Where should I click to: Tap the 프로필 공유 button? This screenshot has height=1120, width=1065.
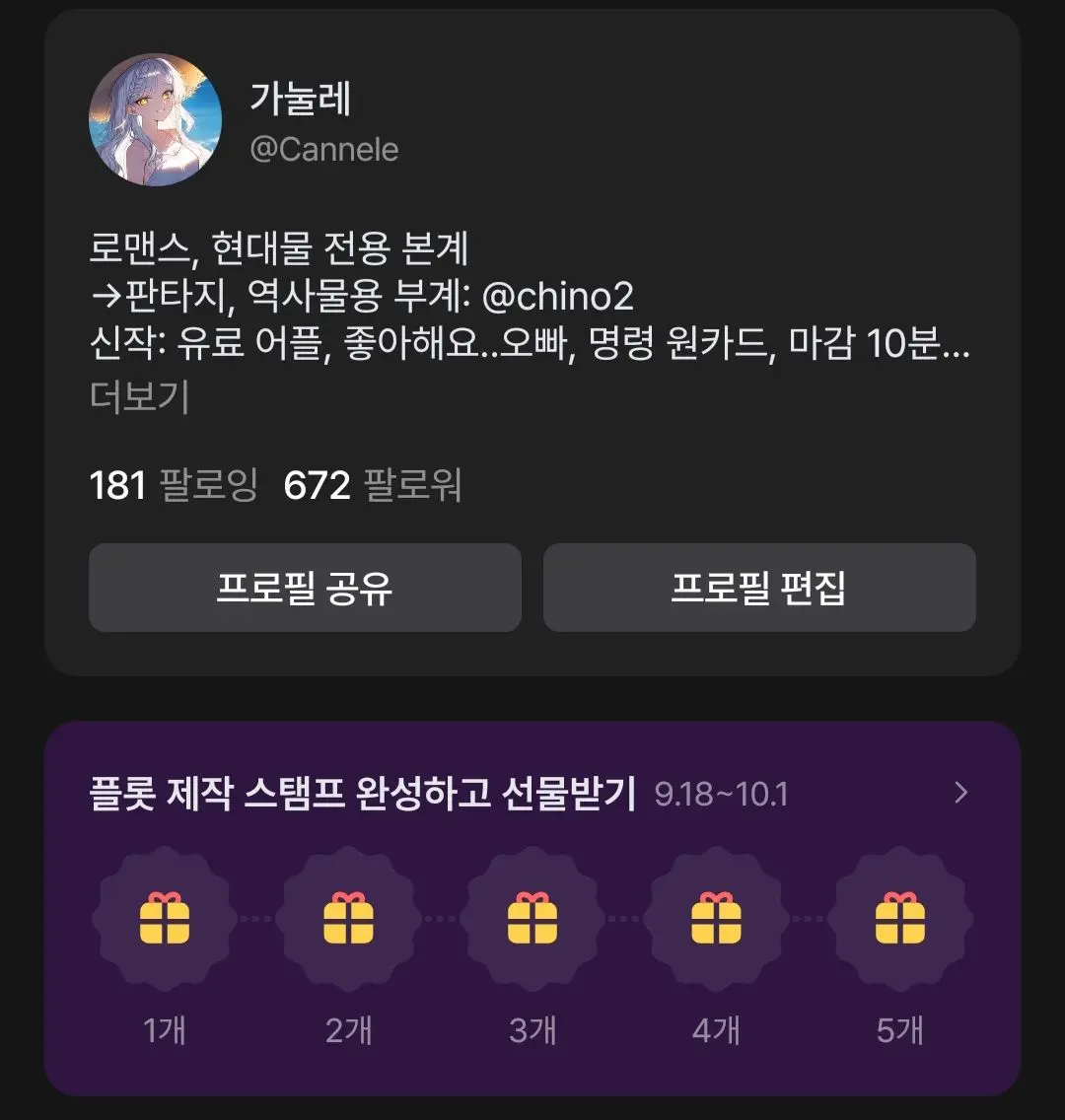pos(305,588)
